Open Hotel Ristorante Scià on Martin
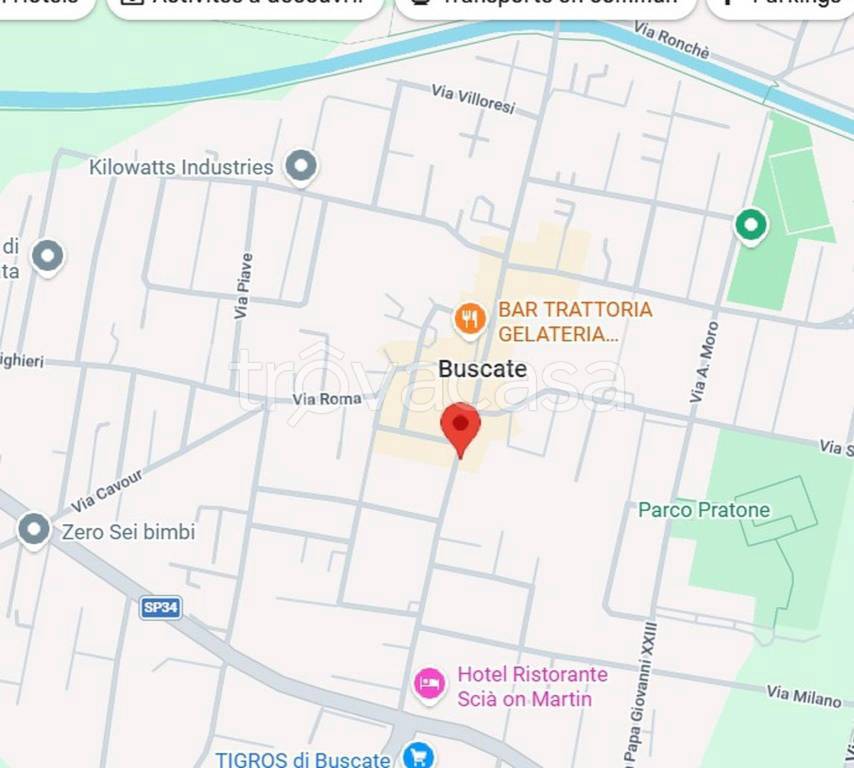 pos(430,684)
